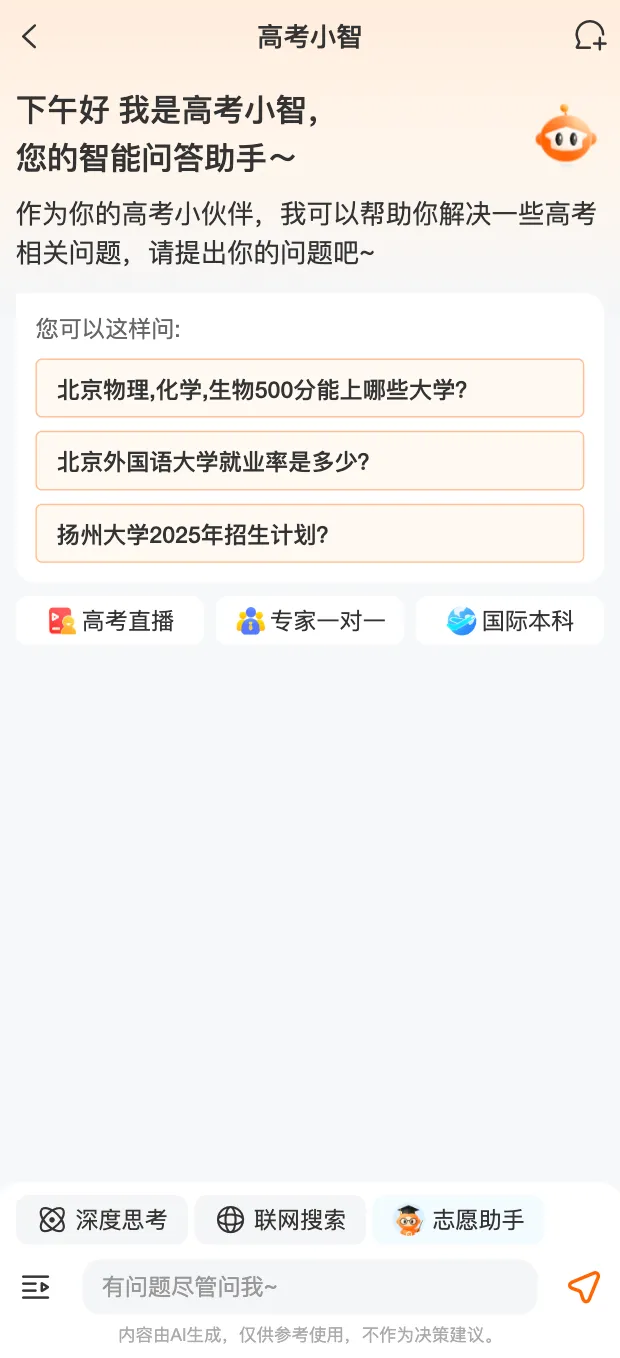Enable 深度思考 mode
The image size is (620, 1358).
[102, 1220]
